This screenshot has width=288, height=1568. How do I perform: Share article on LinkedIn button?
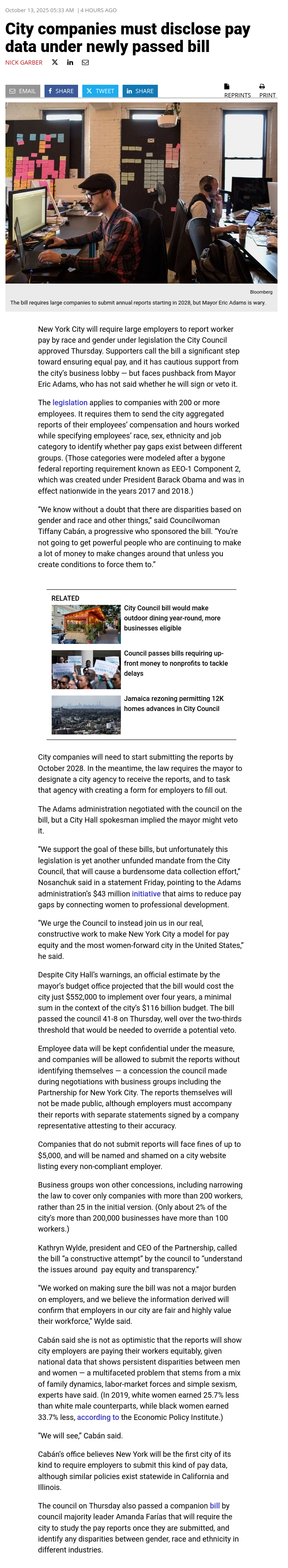[x=140, y=91]
